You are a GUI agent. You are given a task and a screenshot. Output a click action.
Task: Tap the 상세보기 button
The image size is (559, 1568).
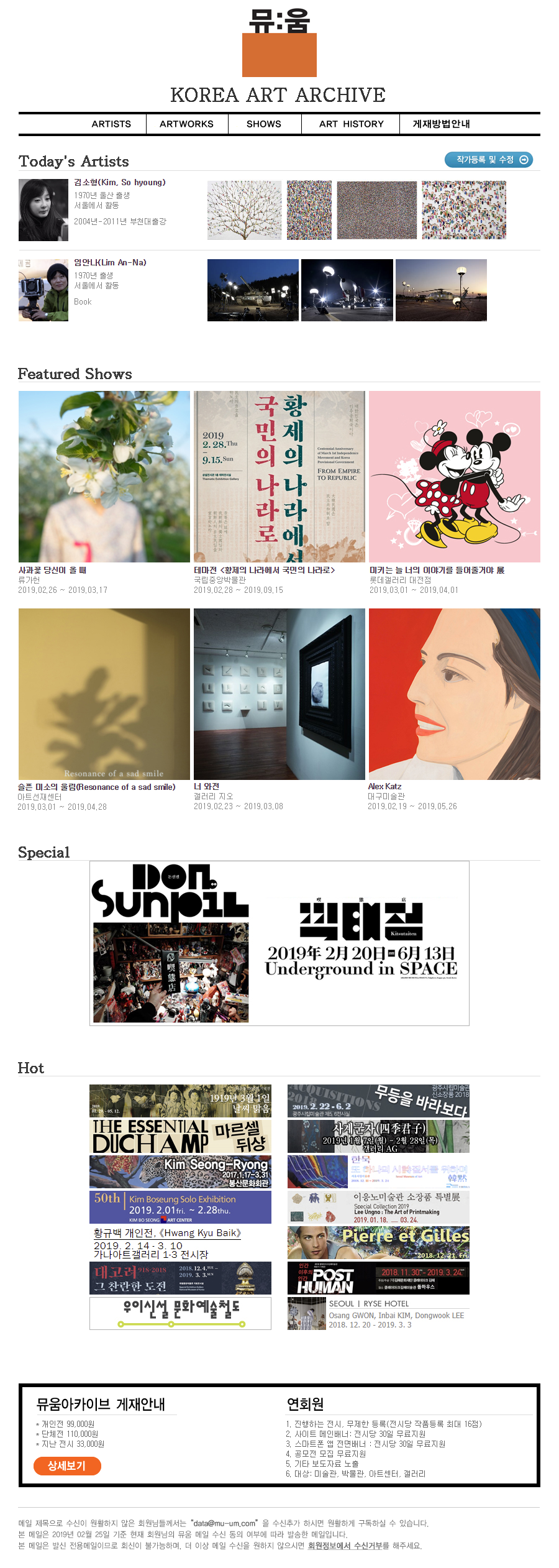[x=67, y=1466]
